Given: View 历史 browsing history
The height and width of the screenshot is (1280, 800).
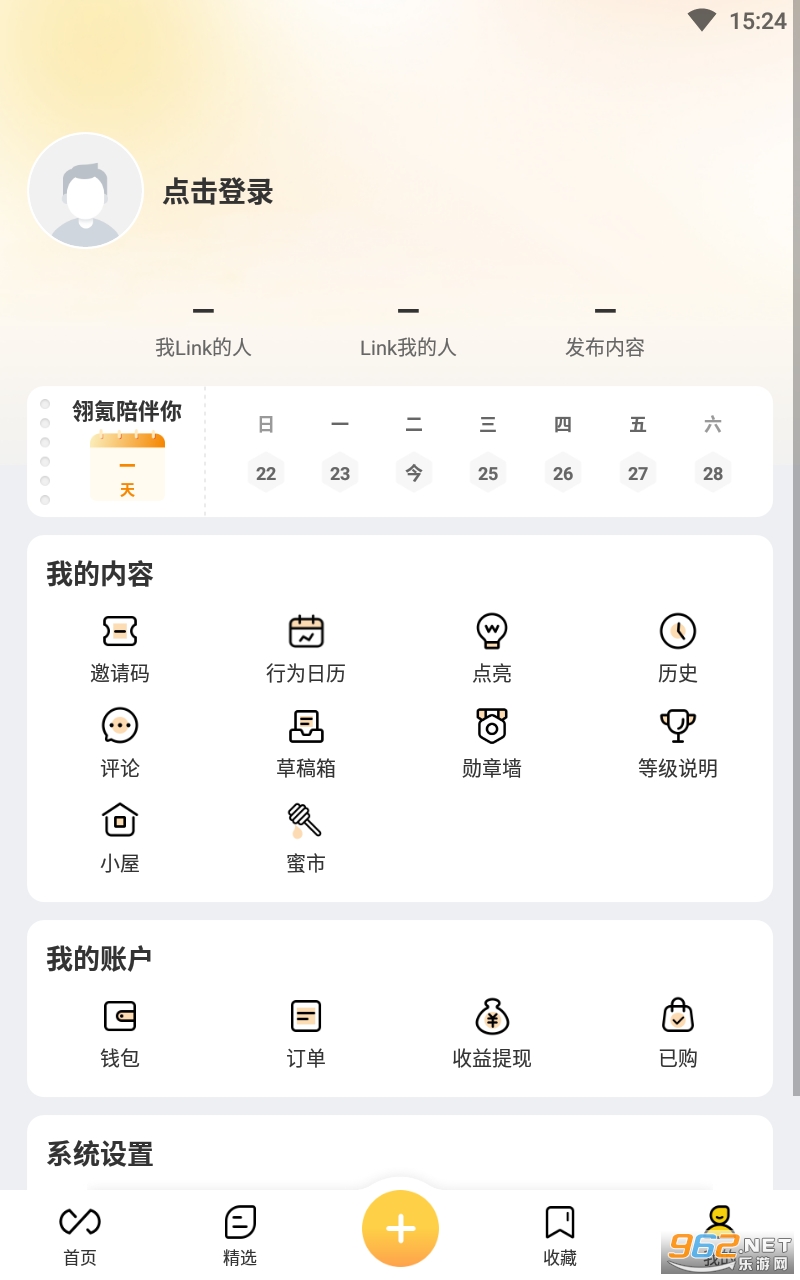Looking at the screenshot, I should pos(678,649).
